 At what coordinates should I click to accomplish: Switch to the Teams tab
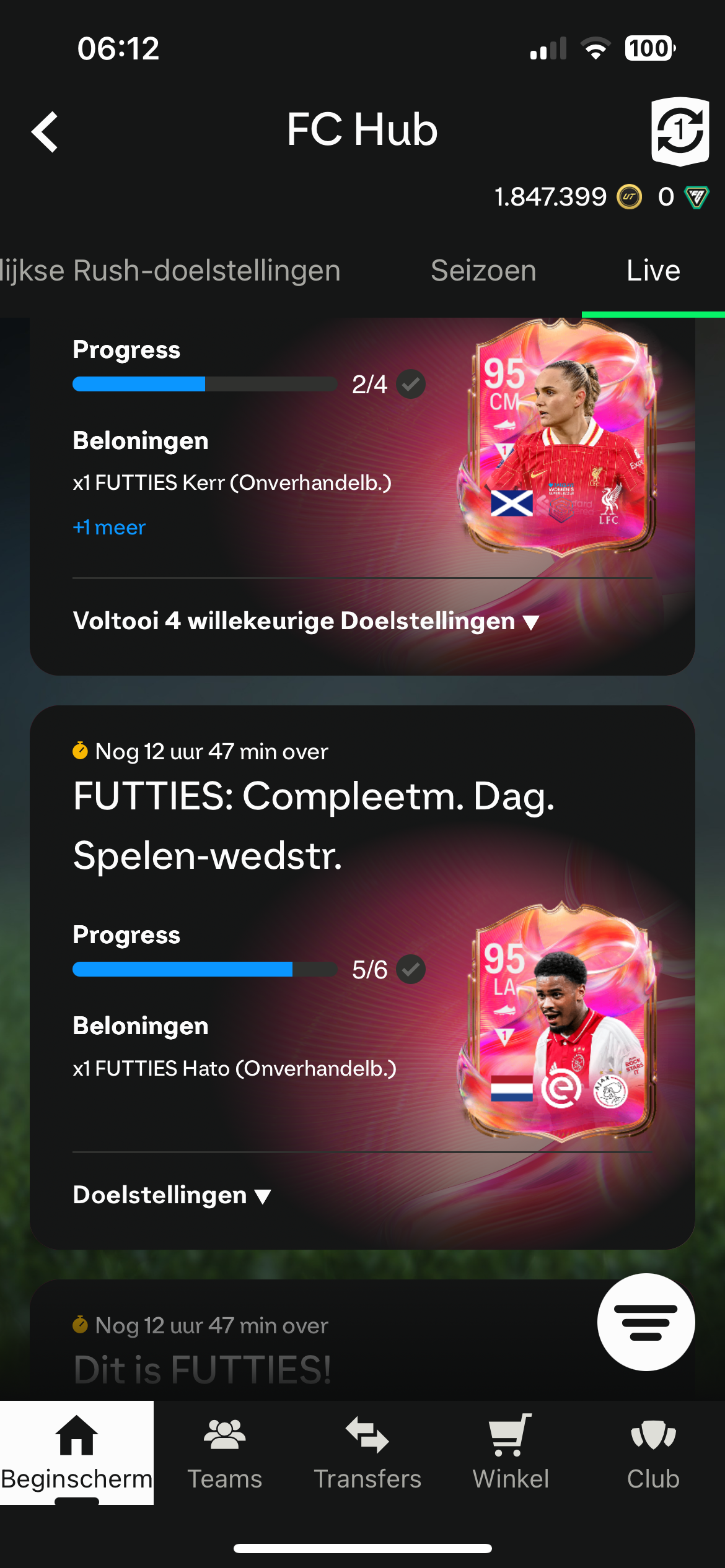[224, 1452]
